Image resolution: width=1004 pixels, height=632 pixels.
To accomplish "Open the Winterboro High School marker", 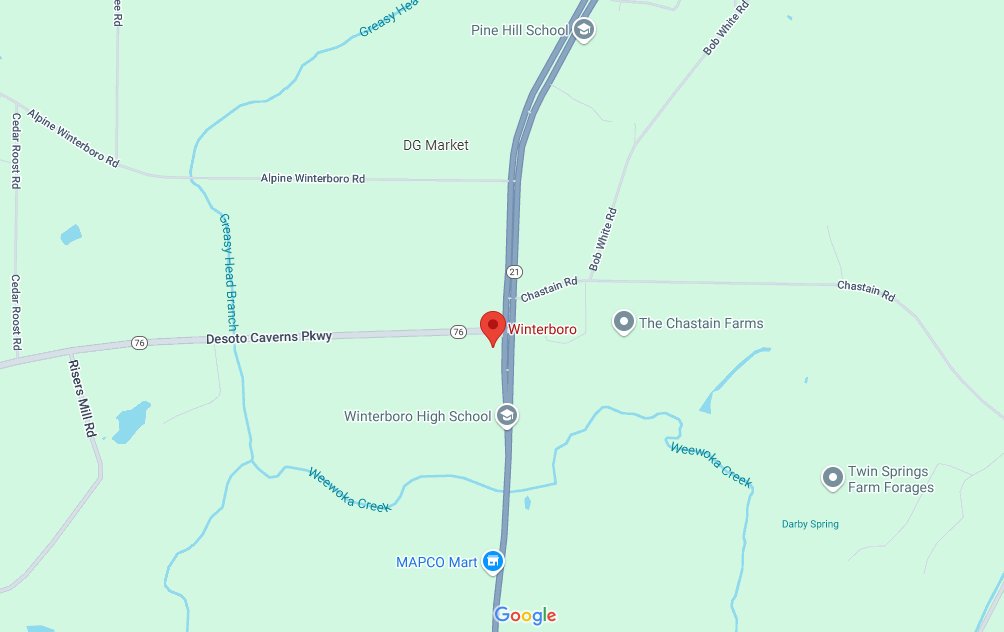I will 507,416.
